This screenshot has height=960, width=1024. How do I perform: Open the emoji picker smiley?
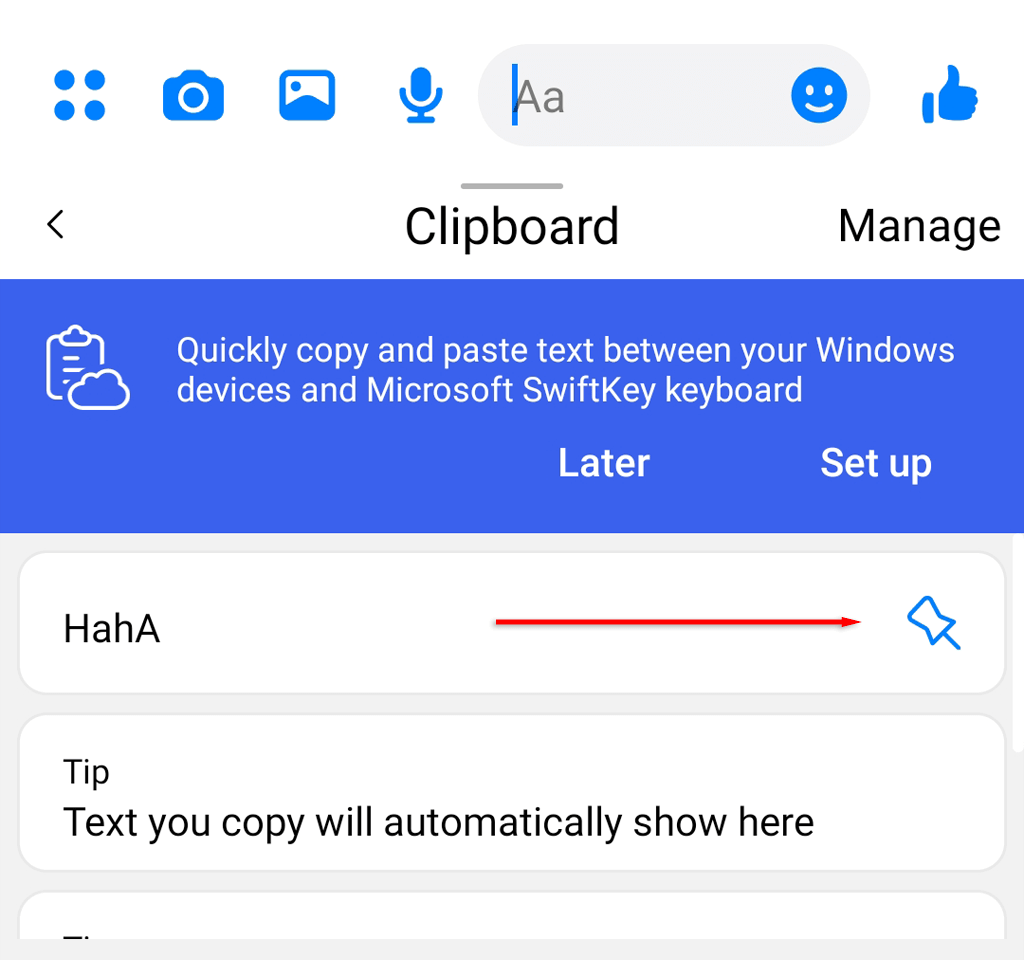click(x=819, y=96)
